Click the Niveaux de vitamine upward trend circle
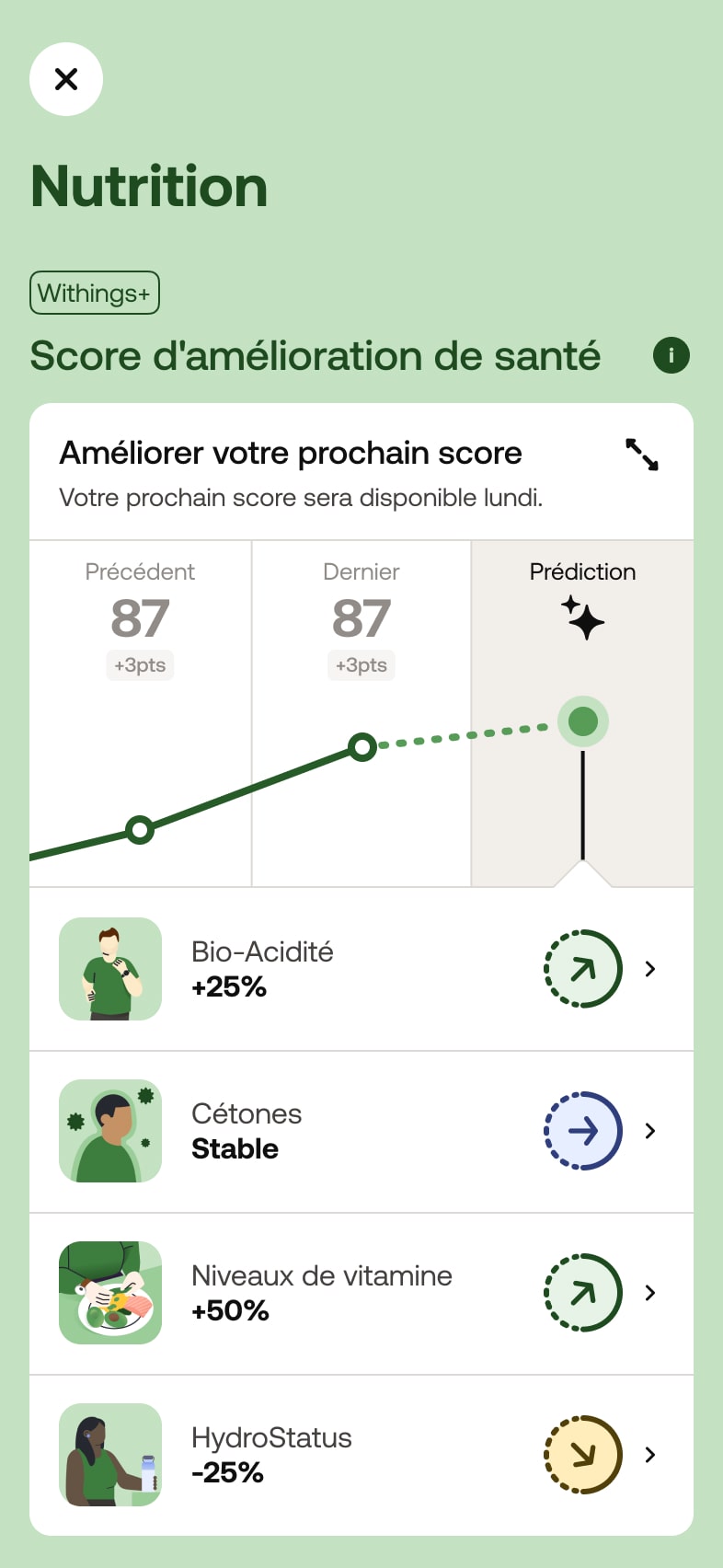The width and height of the screenshot is (723, 1568). coord(582,1293)
